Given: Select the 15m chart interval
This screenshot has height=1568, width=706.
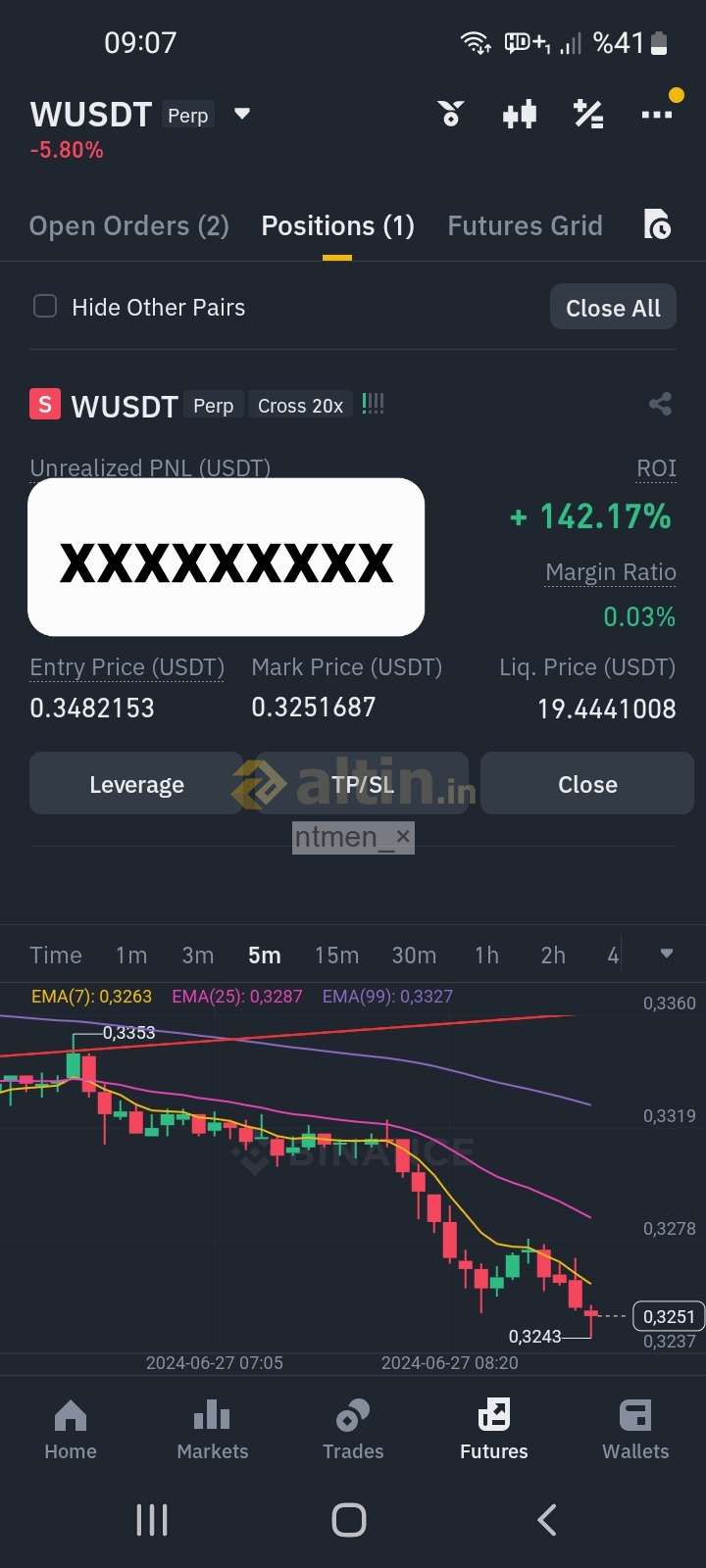Looking at the screenshot, I should pyautogui.click(x=336, y=955).
